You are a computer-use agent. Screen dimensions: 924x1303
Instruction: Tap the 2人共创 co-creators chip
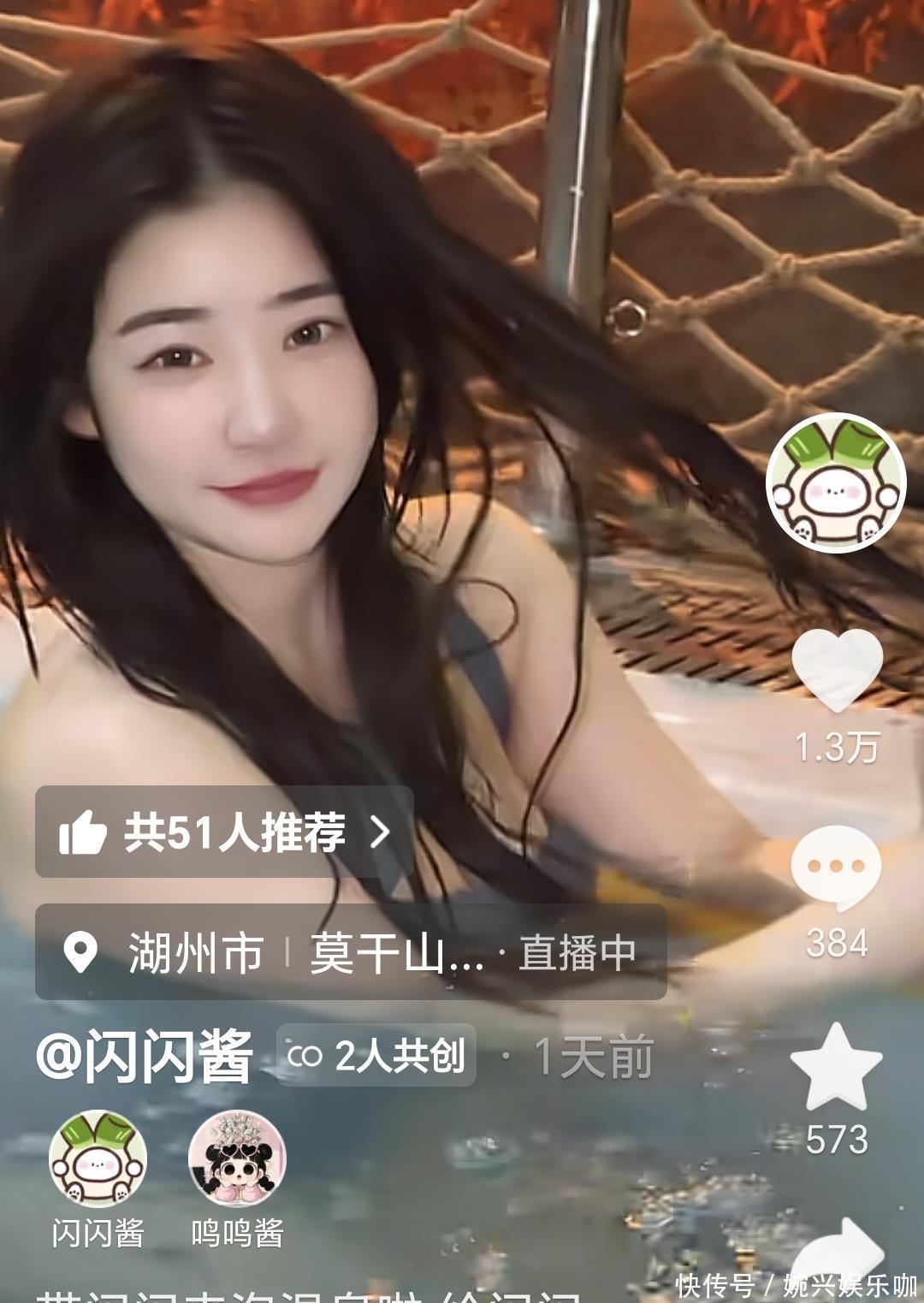coord(376,1055)
